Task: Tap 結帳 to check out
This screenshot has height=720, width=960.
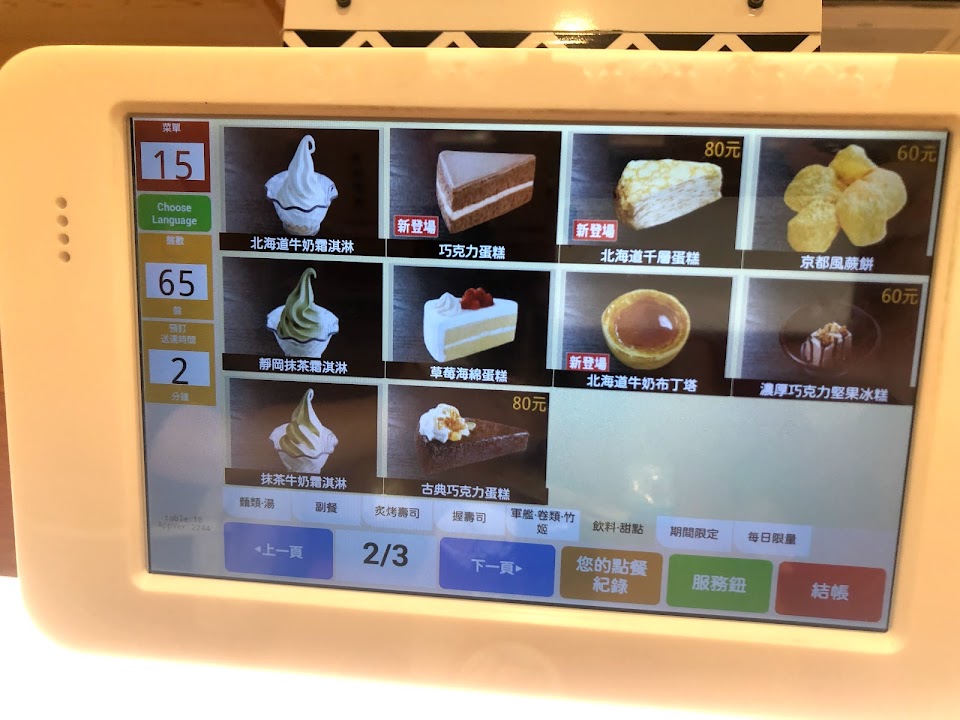Action: 830,592
